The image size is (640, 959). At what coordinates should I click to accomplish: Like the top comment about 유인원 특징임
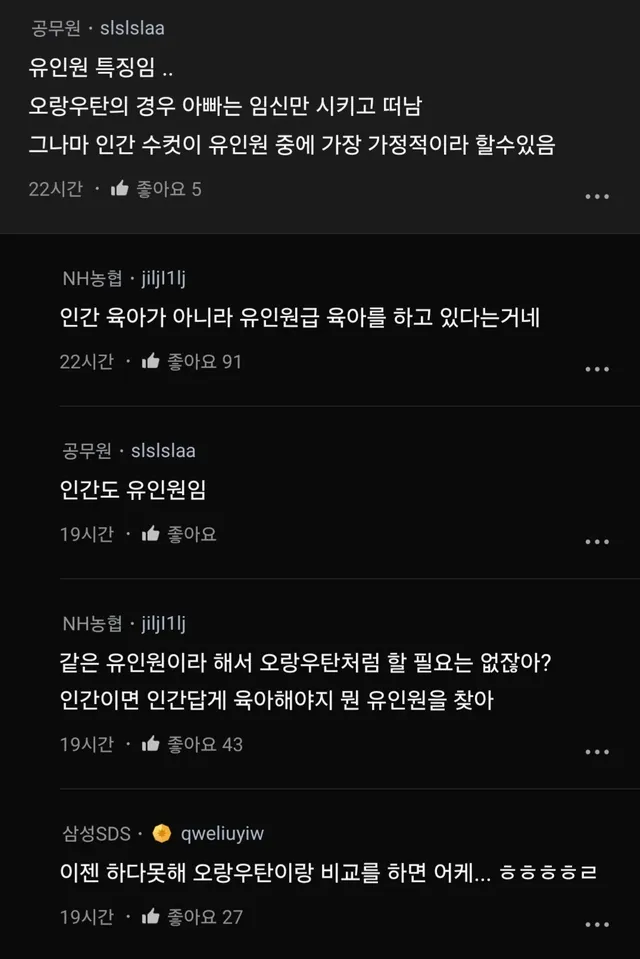[x=119, y=189]
